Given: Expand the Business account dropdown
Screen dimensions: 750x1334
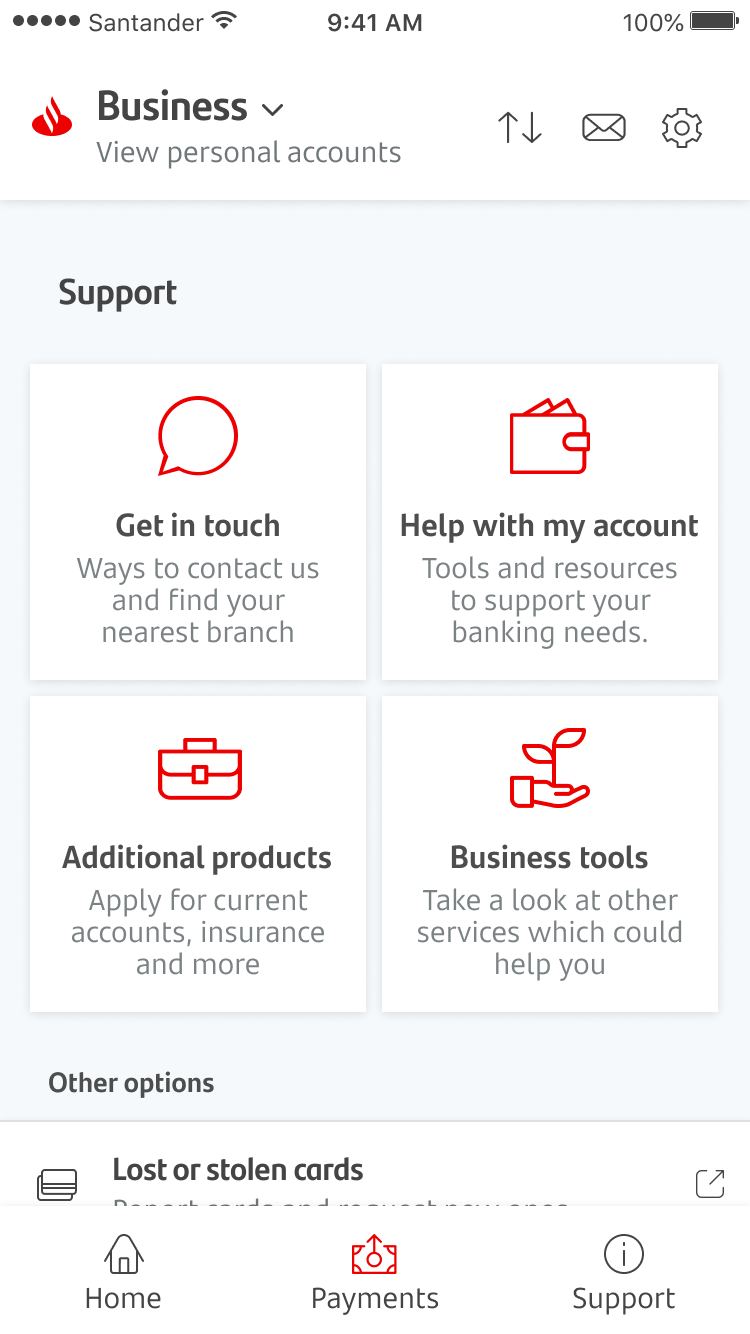Looking at the screenshot, I should (190, 108).
